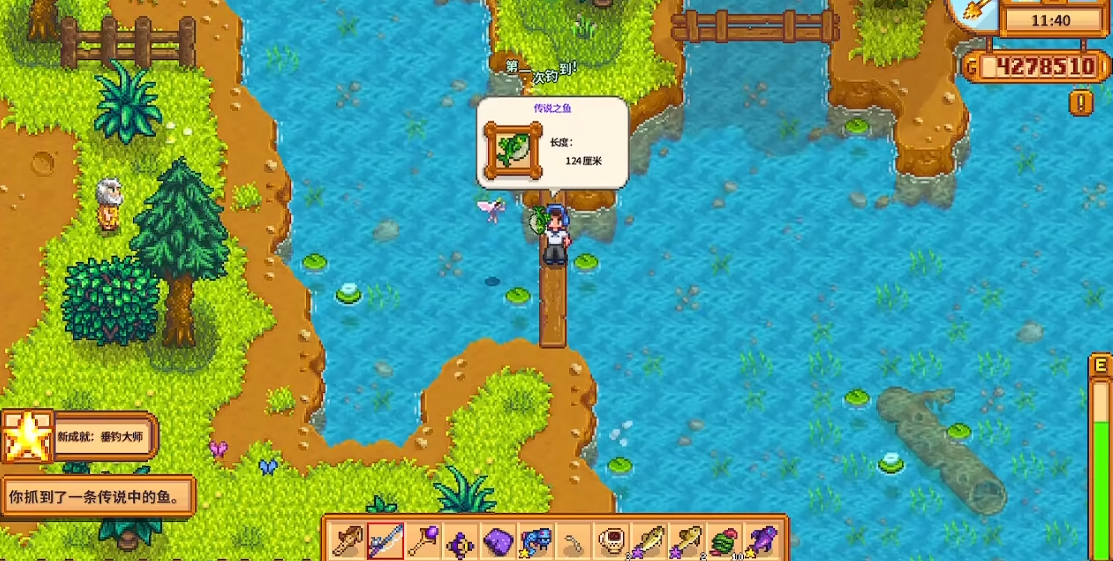Select the fishing rod in the toolbar

(385, 541)
